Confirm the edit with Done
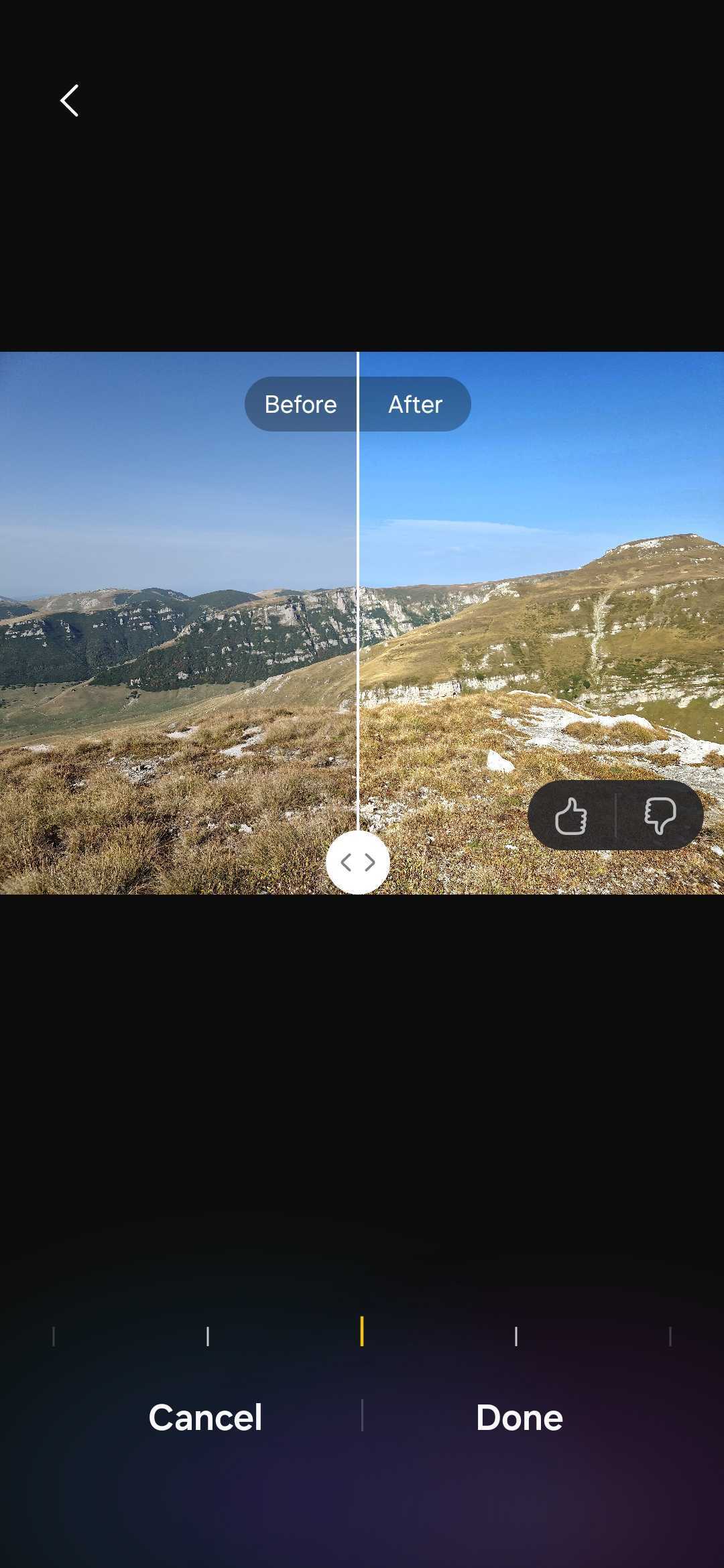 pyautogui.click(x=519, y=1417)
